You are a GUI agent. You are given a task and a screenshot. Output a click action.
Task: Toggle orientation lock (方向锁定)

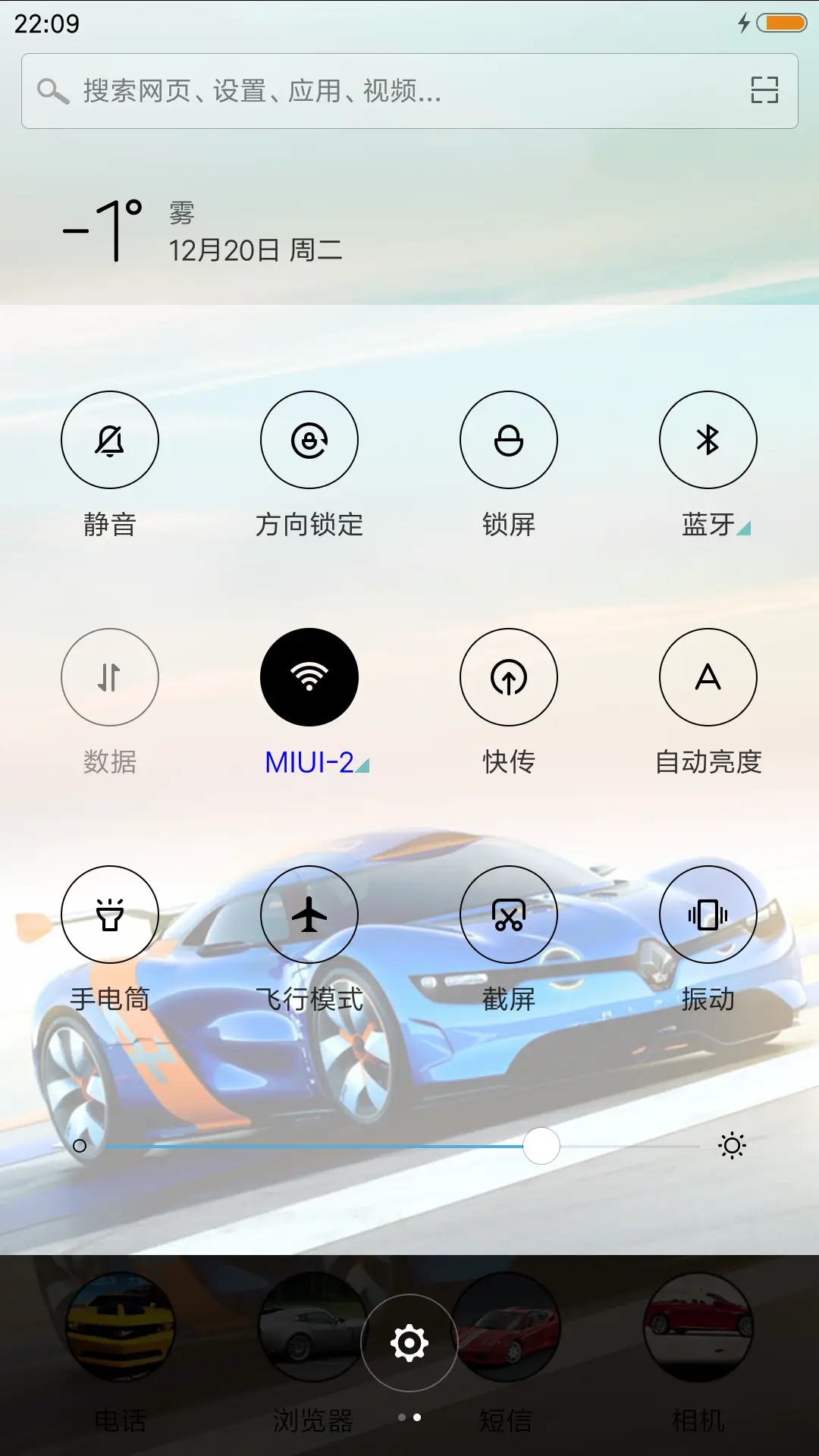(309, 440)
